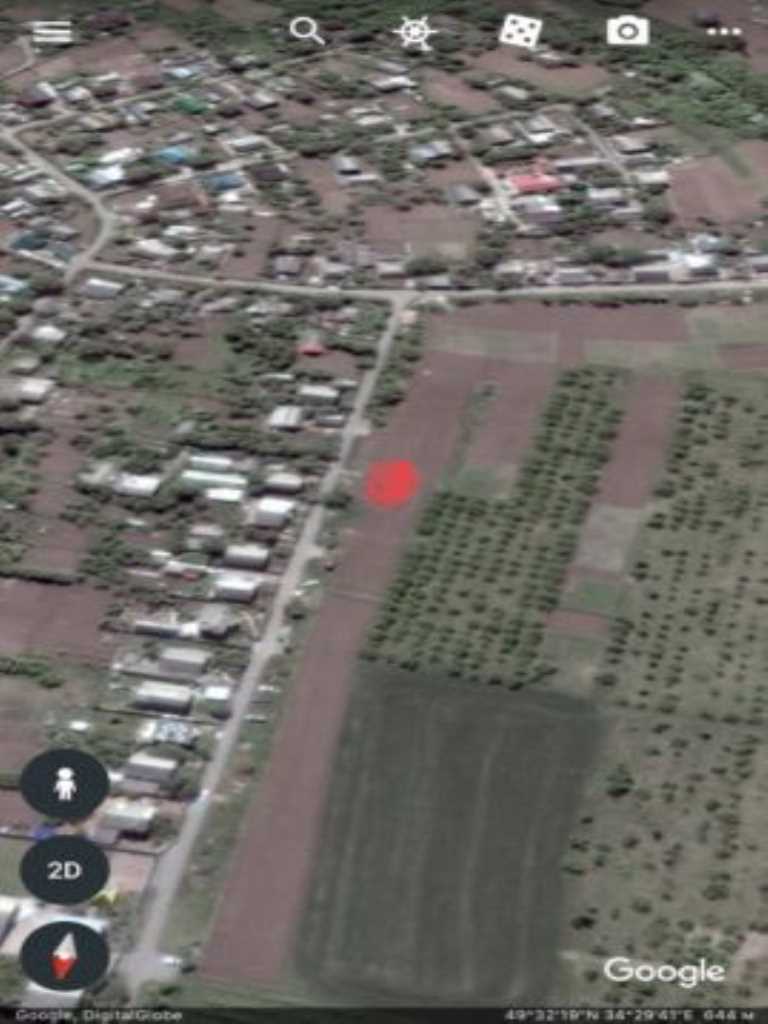Tap the red placemark on the field
This screenshot has height=1024, width=768.
pos(392,483)
